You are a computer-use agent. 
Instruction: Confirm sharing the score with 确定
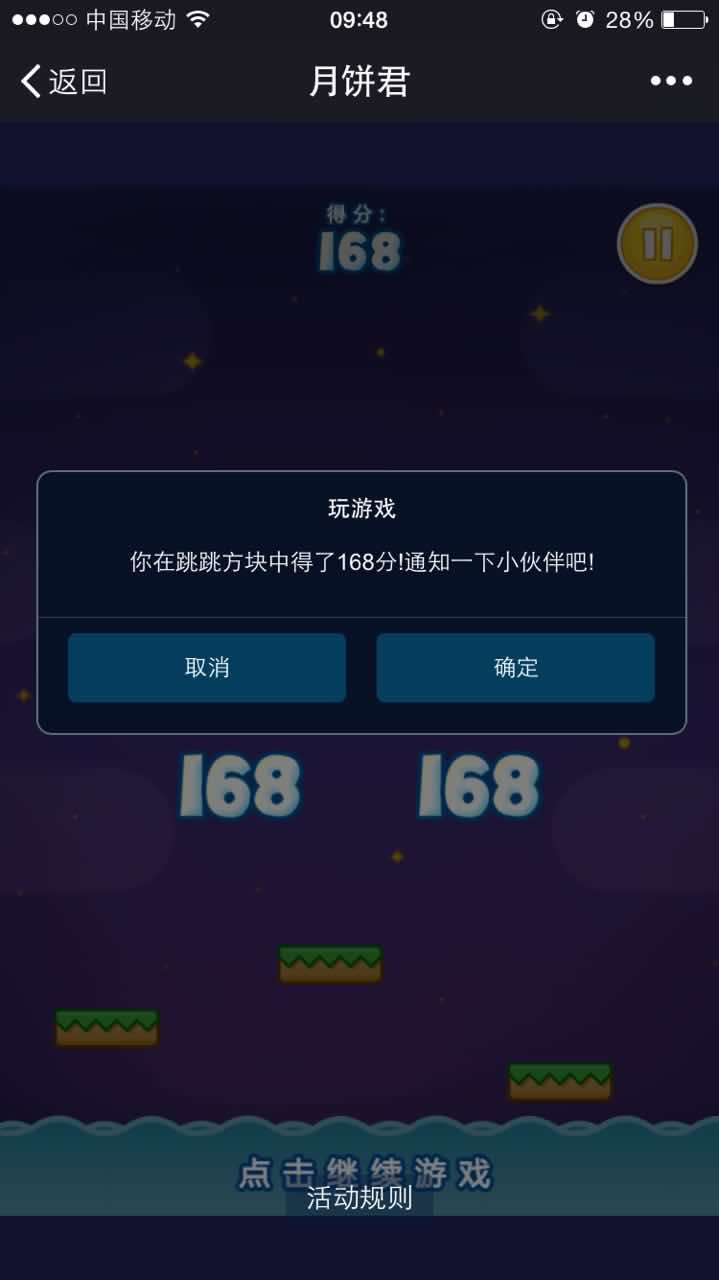(x=515, y=668)
